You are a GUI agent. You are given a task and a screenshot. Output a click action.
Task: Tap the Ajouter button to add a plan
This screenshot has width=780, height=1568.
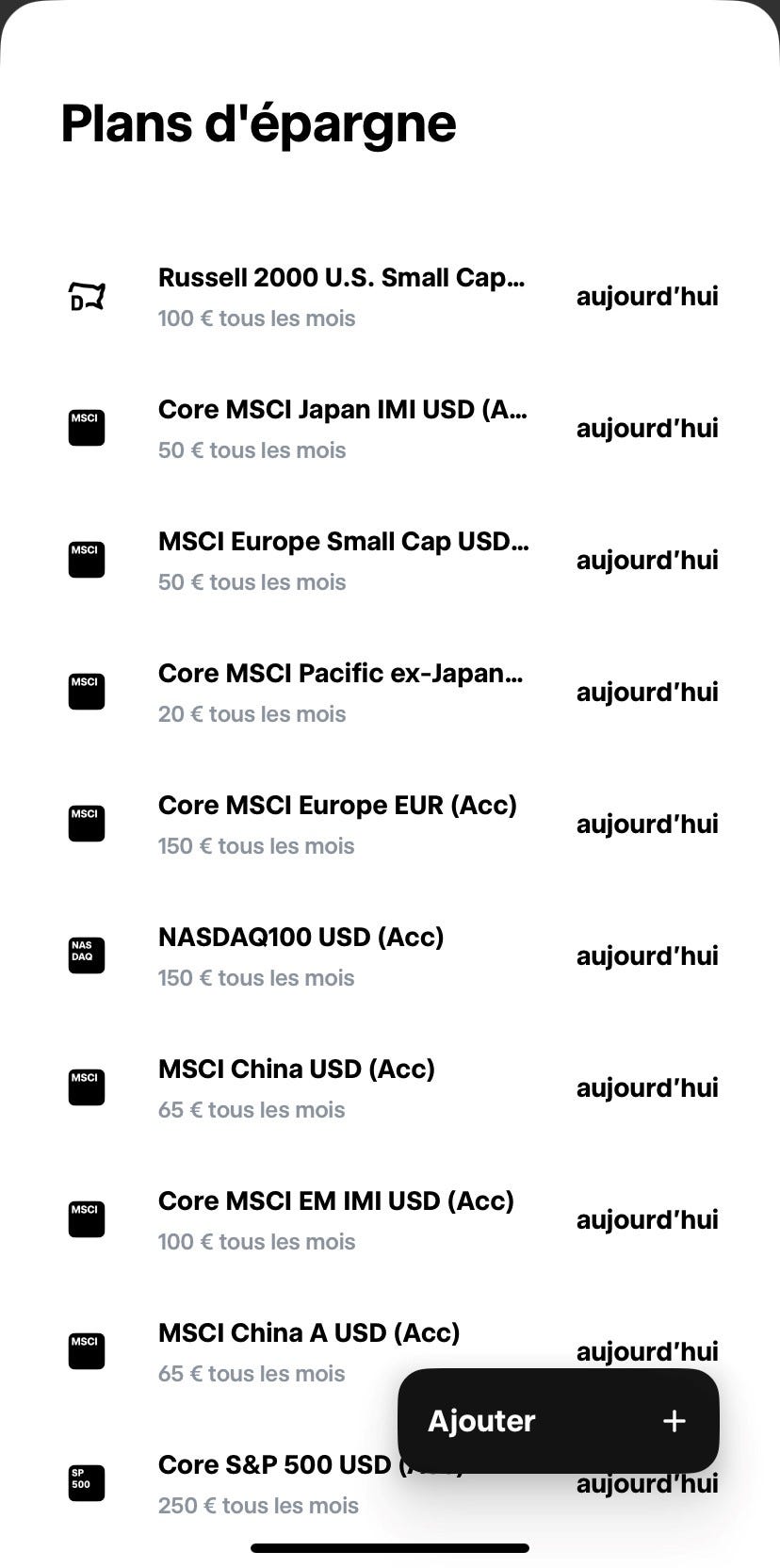[x=558, y=1420]
